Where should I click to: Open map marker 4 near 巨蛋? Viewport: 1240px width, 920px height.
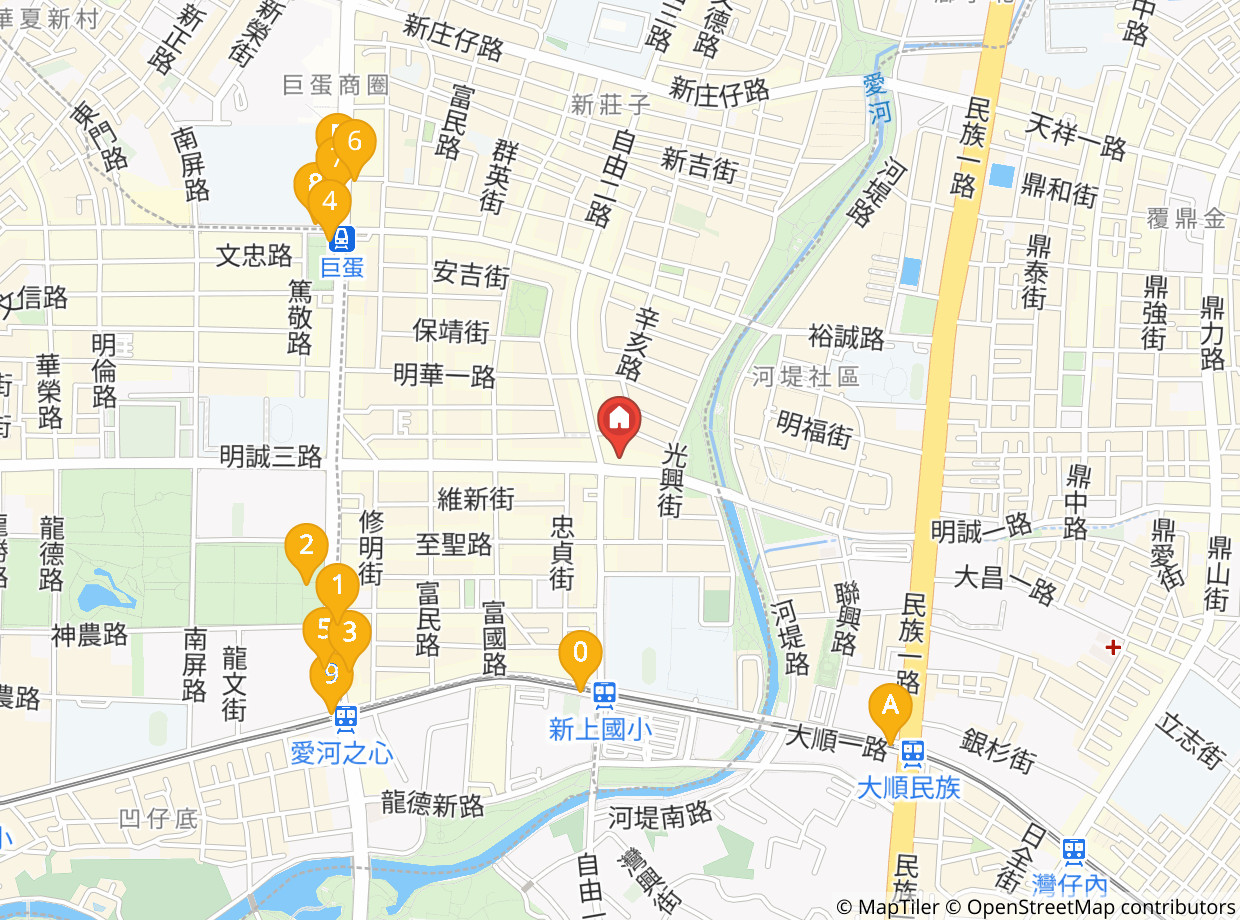click(330, 202)
